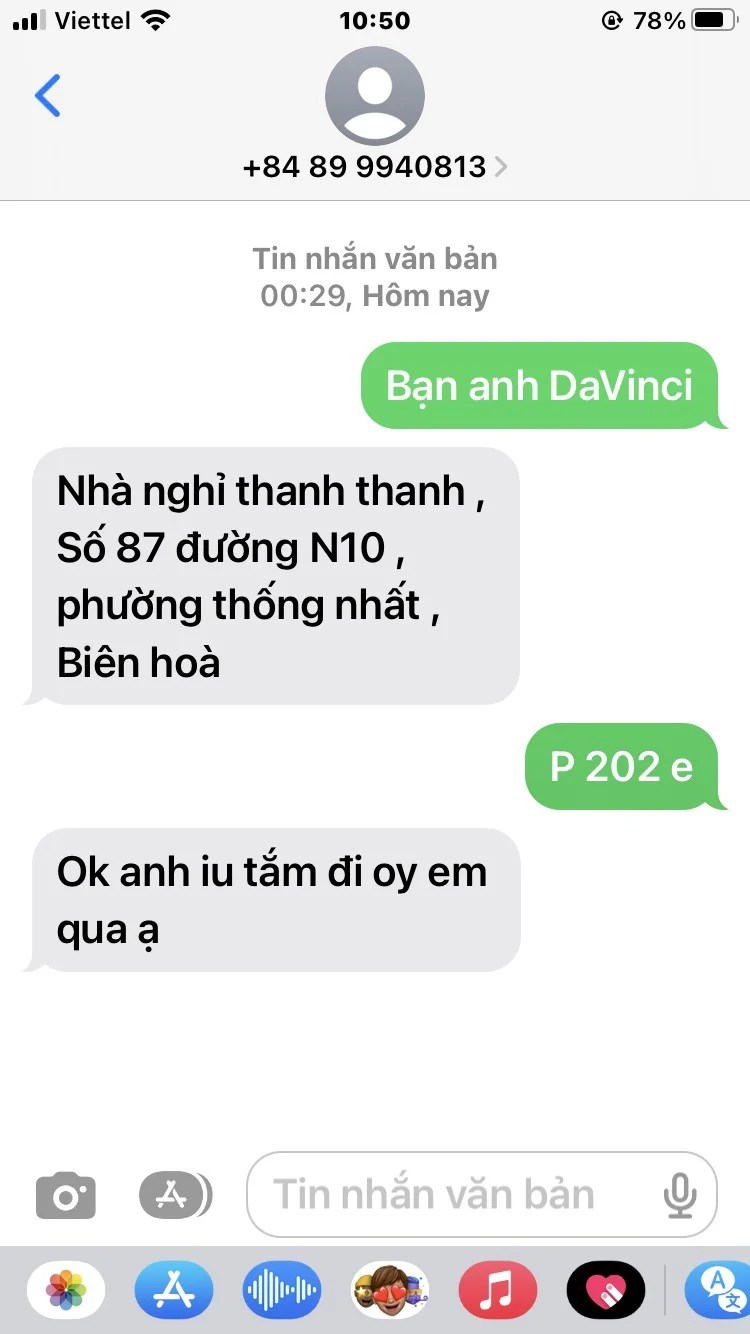Viewport: 750px width, 1334px height.
Task: Open contact details for +84 89 9940813
Action: point(375,166)
